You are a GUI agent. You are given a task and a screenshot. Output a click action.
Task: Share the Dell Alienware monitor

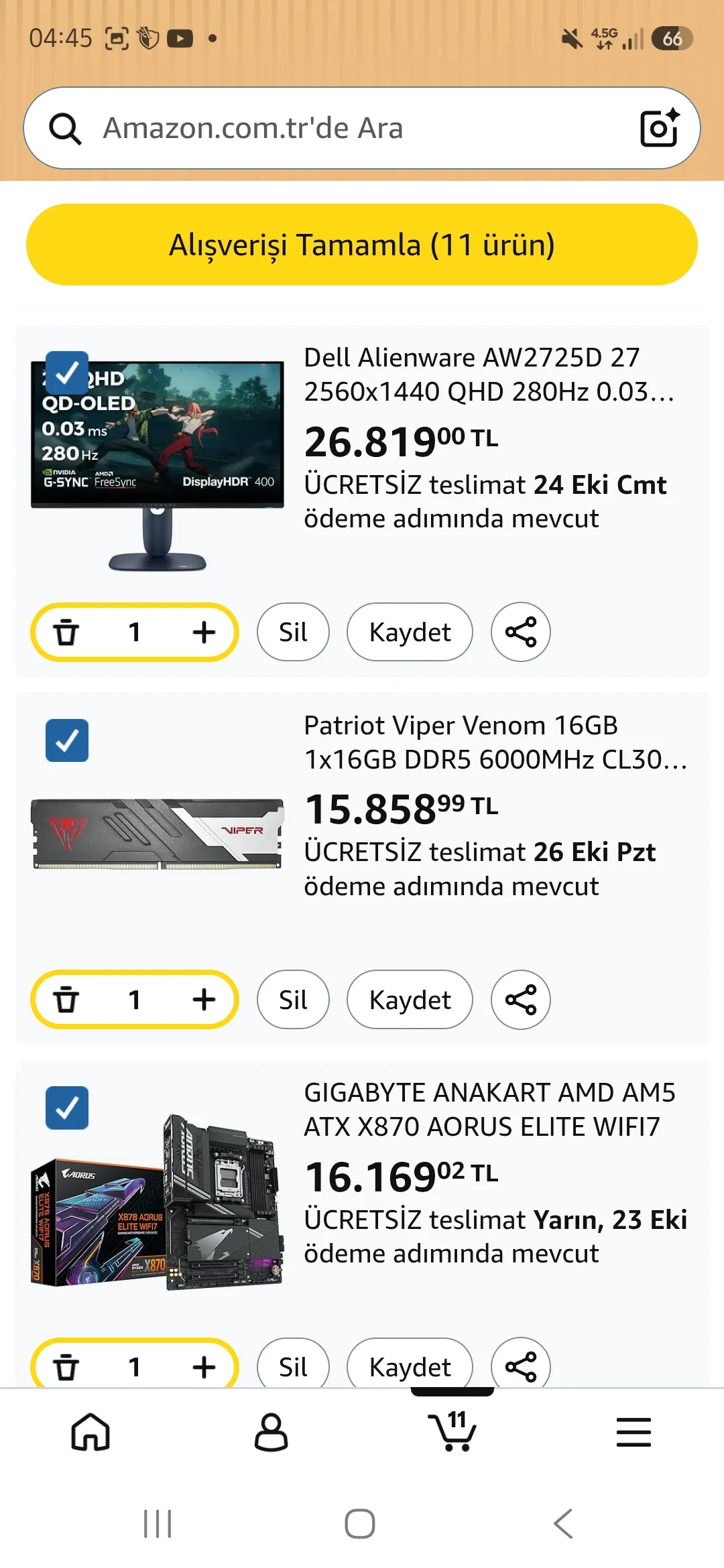[521, 632]
